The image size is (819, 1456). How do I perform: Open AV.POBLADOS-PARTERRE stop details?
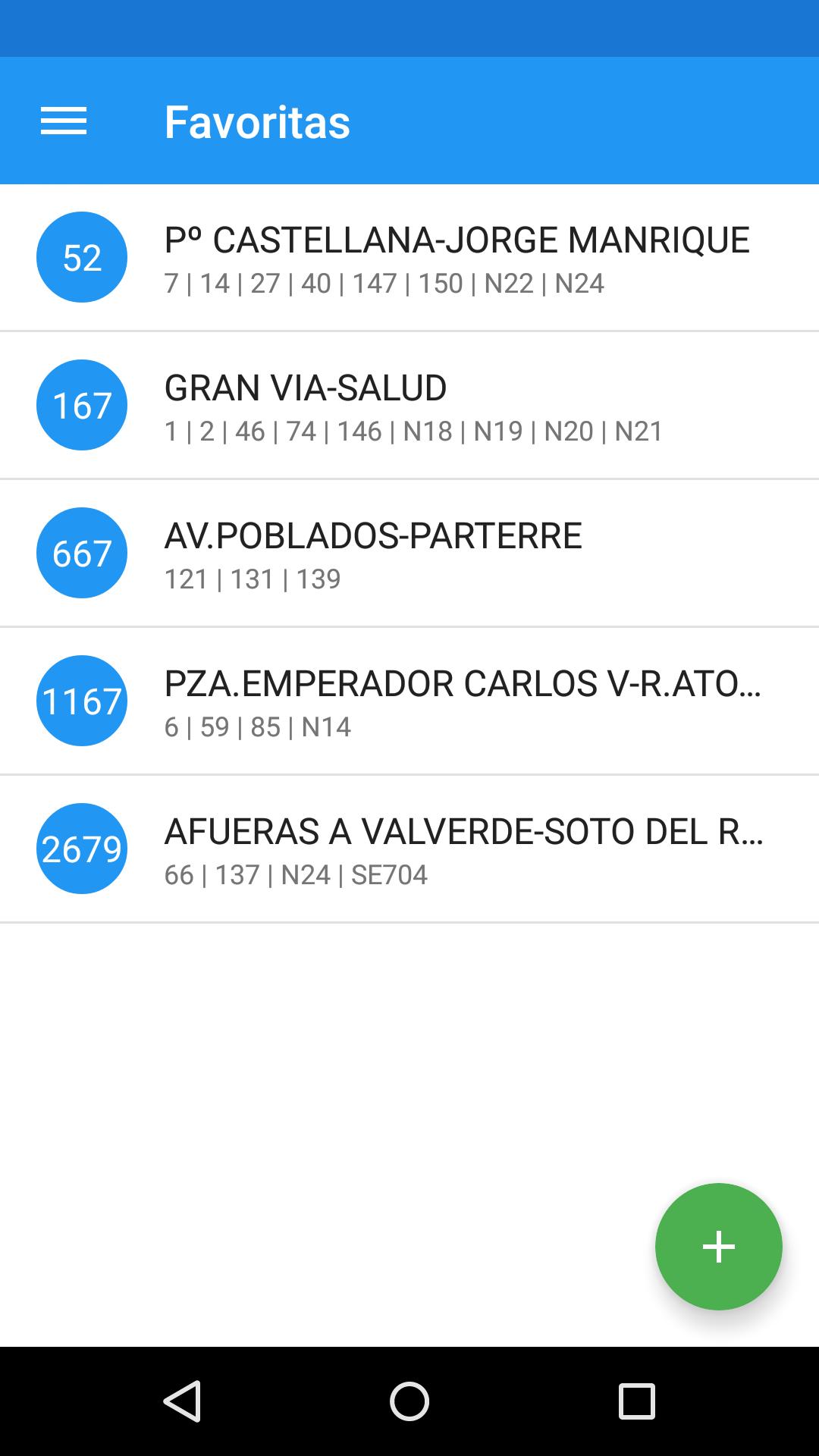(x=373, y=535)
